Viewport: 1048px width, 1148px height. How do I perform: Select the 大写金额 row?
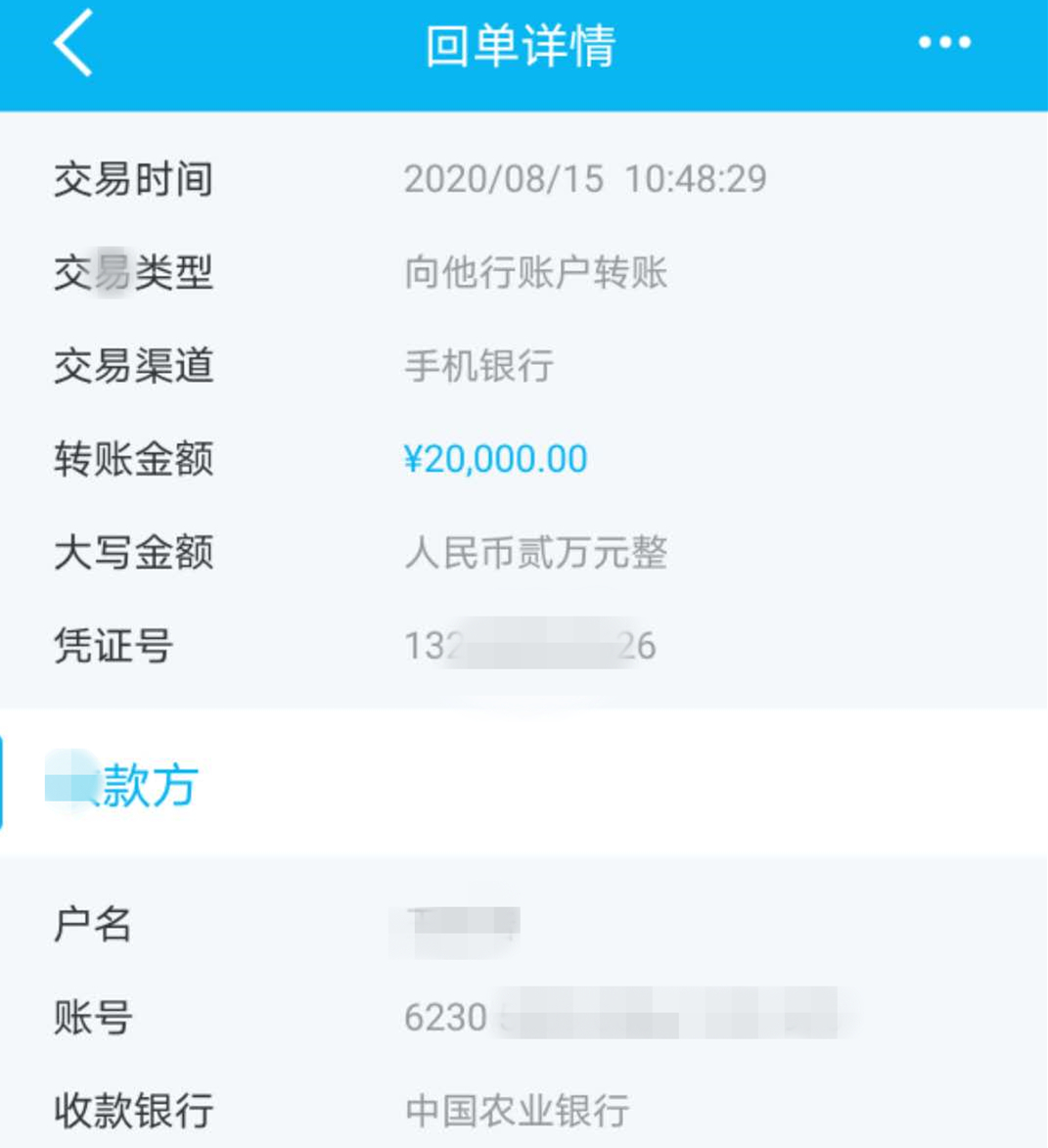click(x=134, y=553)
